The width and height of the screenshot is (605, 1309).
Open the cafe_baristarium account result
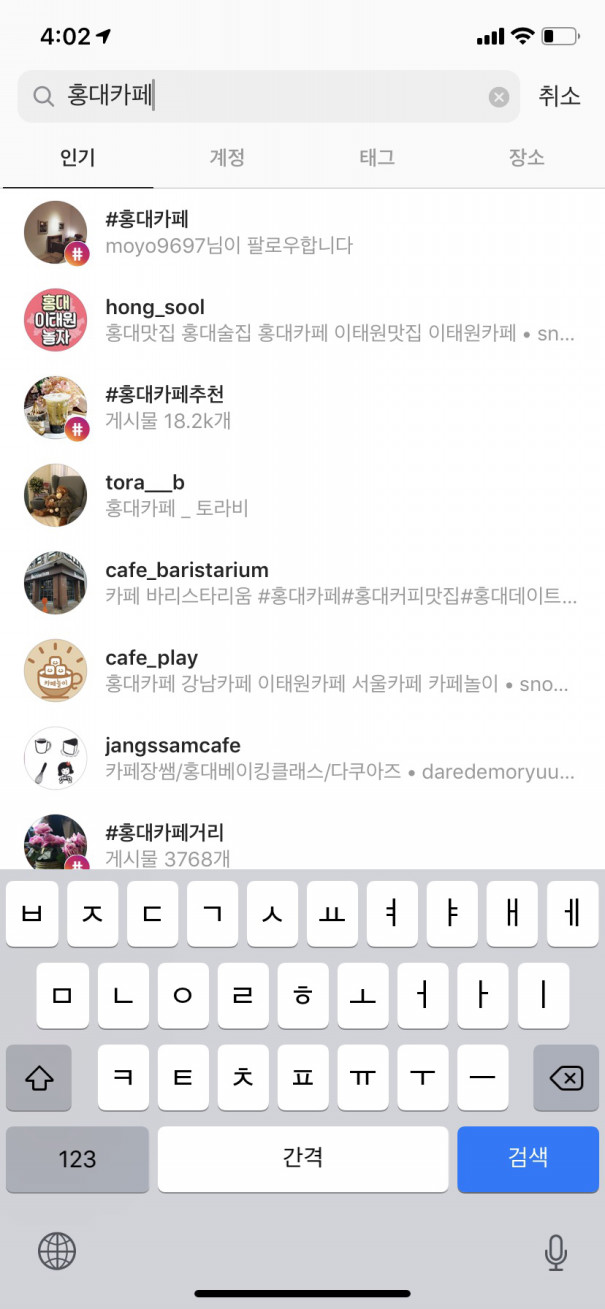(300, 583)
